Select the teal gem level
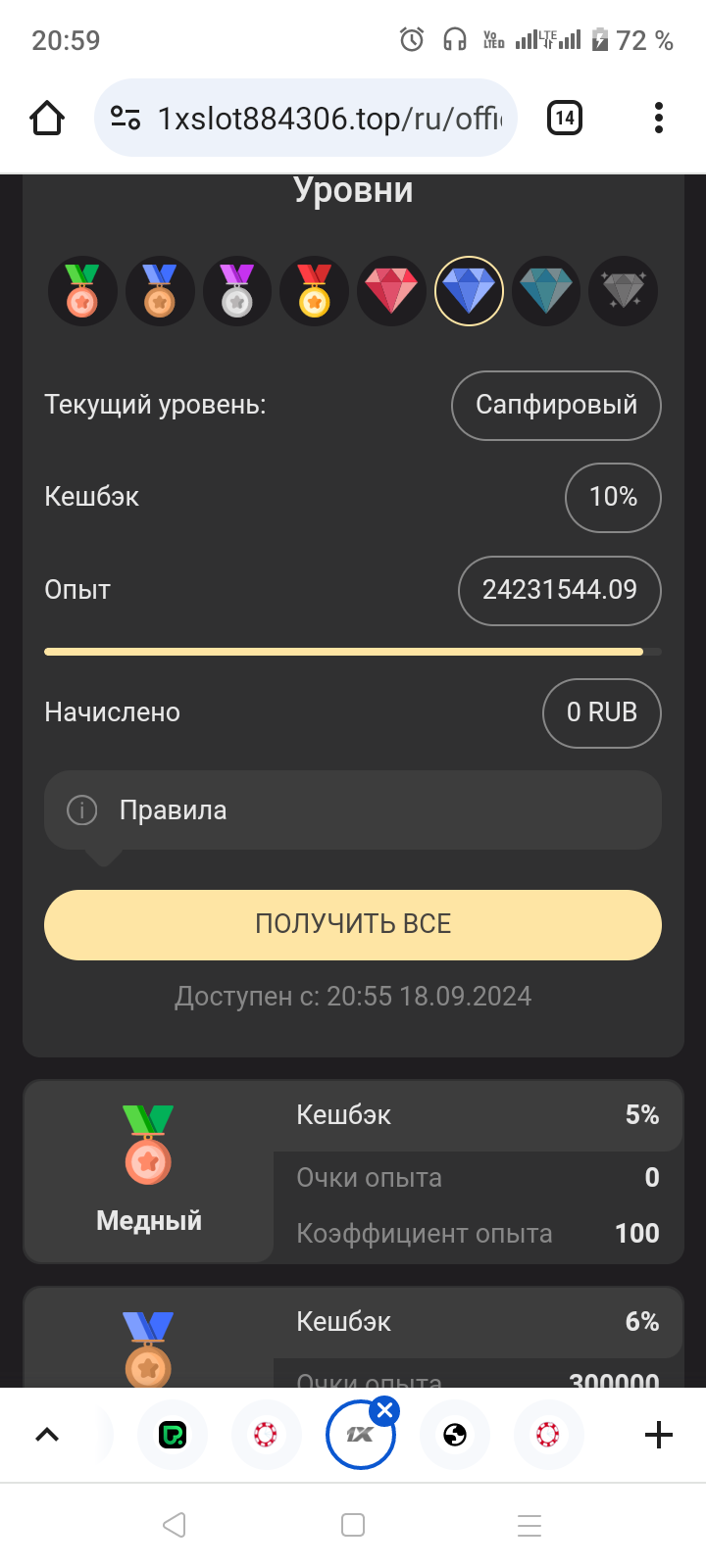The image size is (706, 1568). 546,291
